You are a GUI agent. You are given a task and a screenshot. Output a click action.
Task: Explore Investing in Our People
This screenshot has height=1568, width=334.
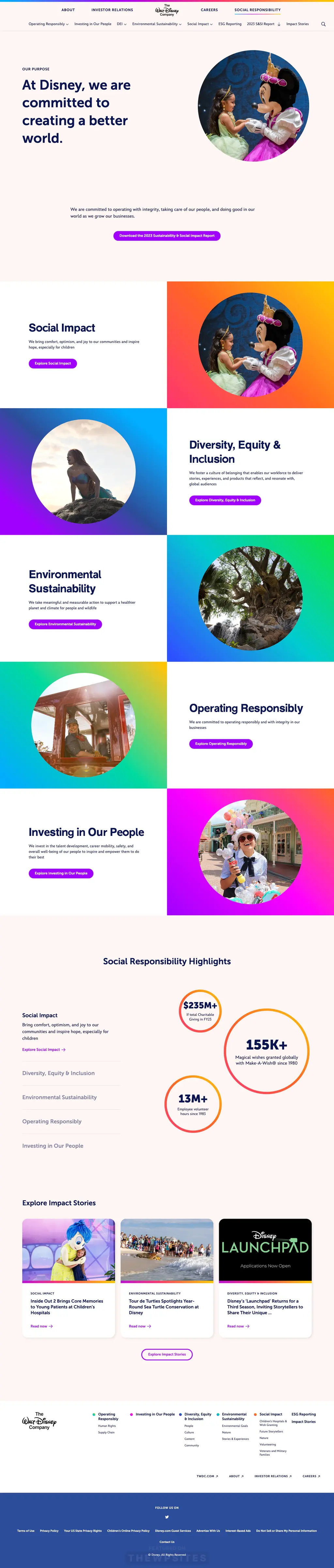pyautogui.click(x=61, y=873)
